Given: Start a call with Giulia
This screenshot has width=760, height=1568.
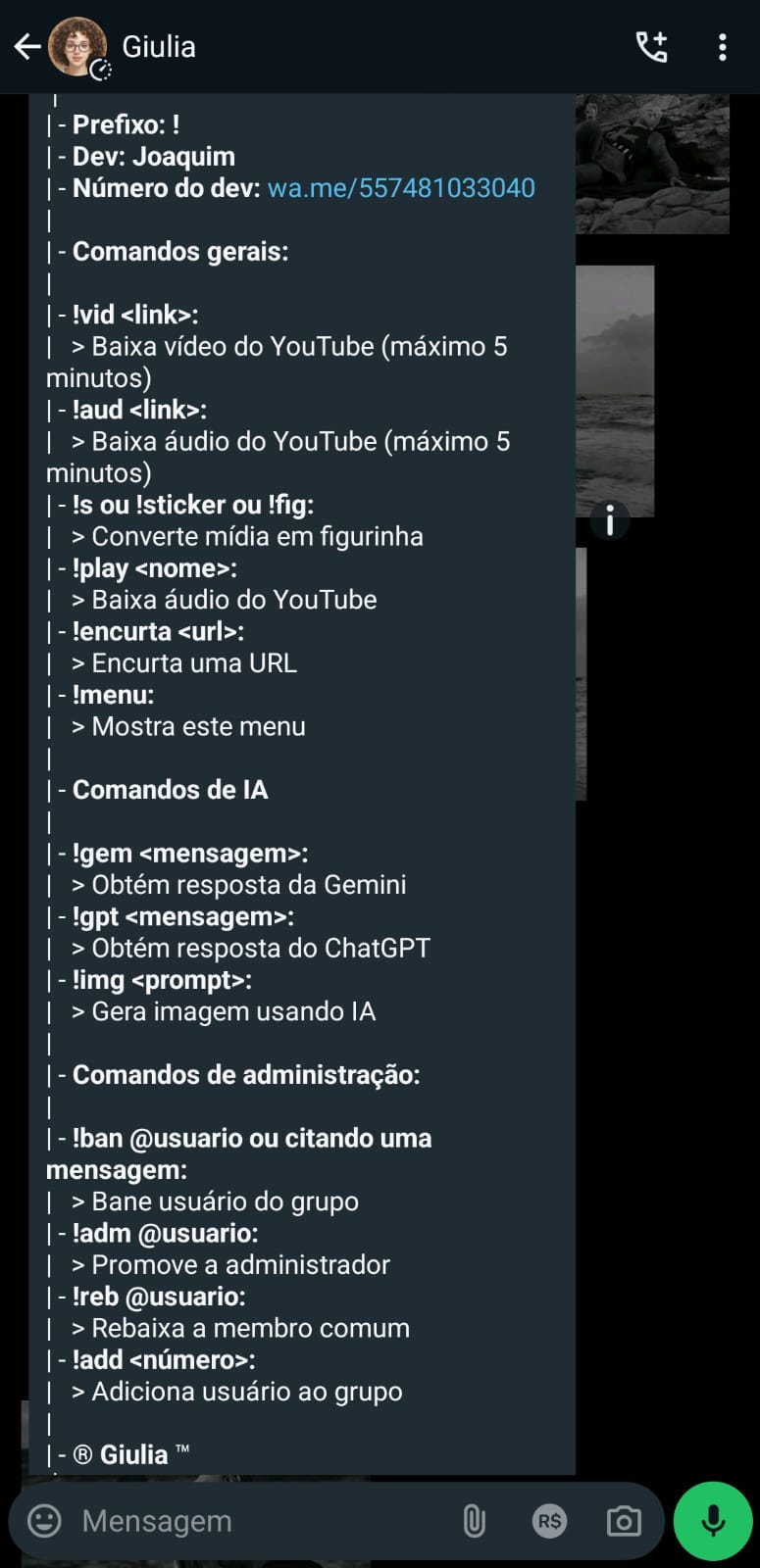Looking at the screenshot, I should coord(651,46).
